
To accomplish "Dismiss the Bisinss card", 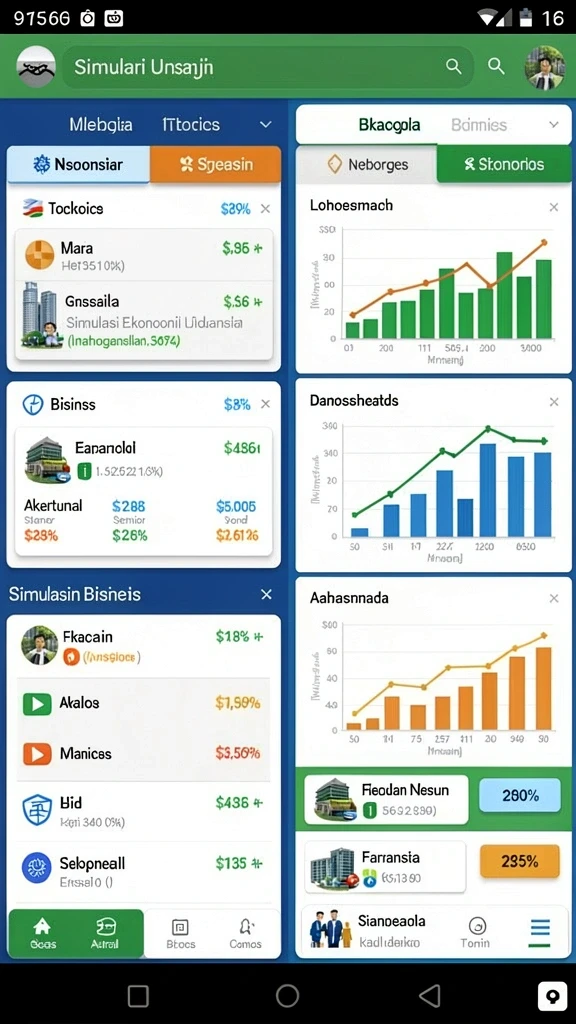I will pos(265,404).
